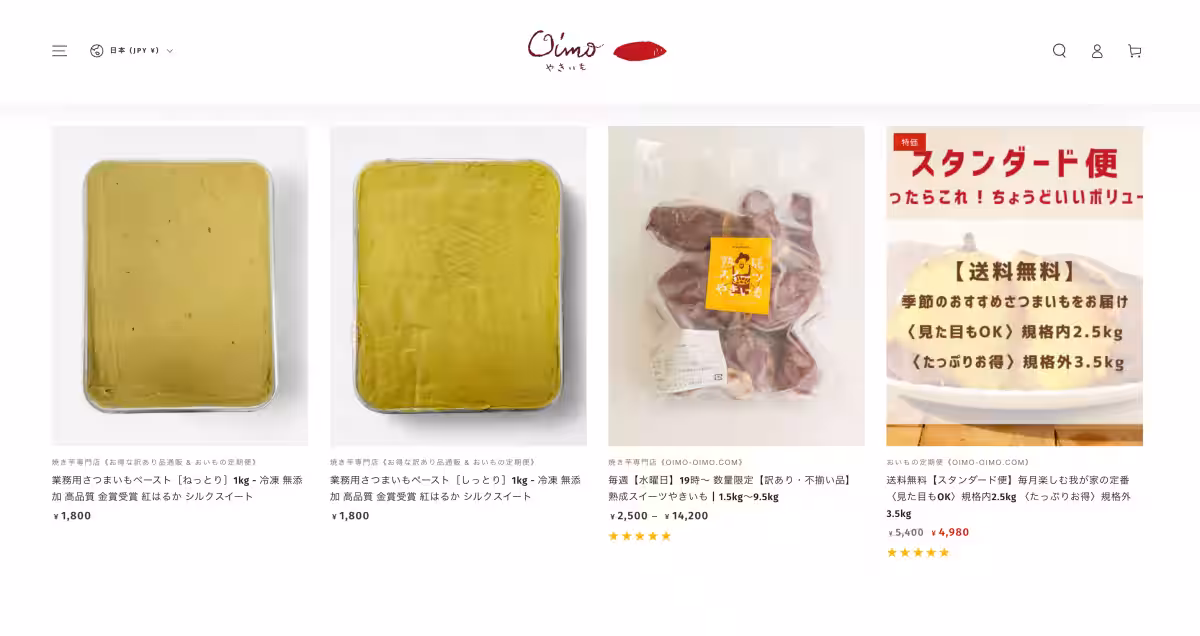Open the hamburger menu
Screen dimensions: 1200x636
[x=60, y=51]
